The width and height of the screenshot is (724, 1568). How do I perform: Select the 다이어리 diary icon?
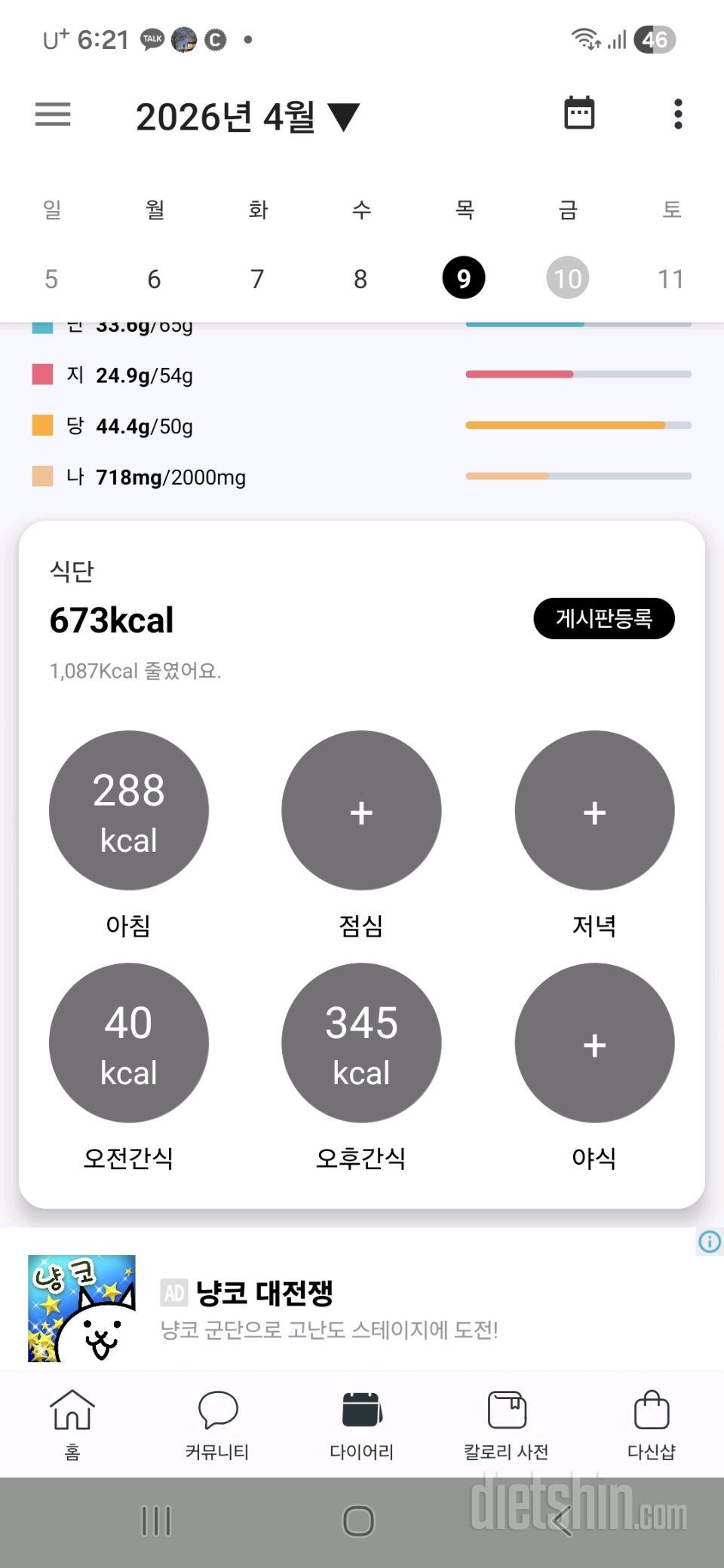click(361, 1421)
